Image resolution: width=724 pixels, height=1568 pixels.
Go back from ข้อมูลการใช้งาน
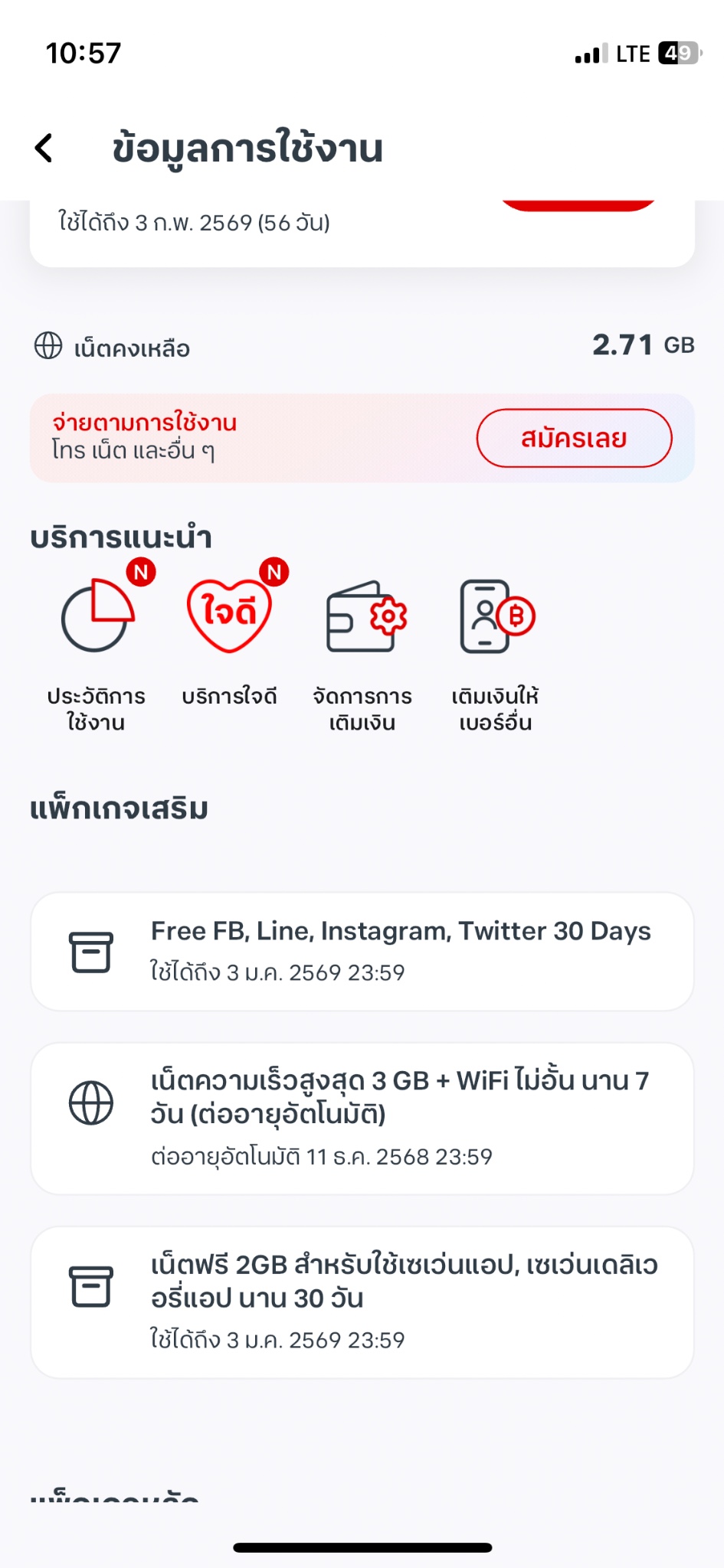pos(44,148)
